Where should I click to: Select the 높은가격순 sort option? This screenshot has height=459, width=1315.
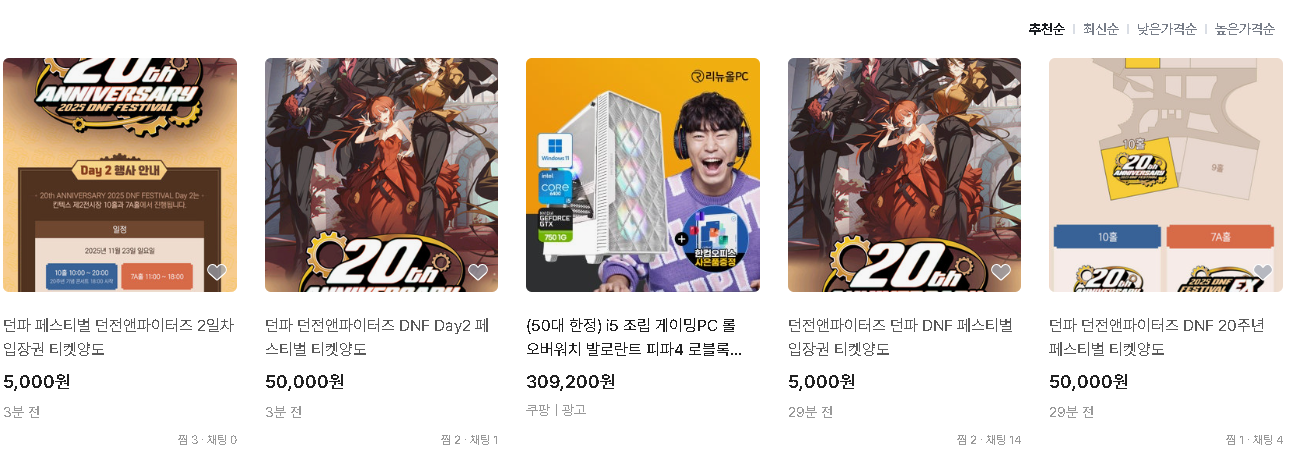(1245, 29)
